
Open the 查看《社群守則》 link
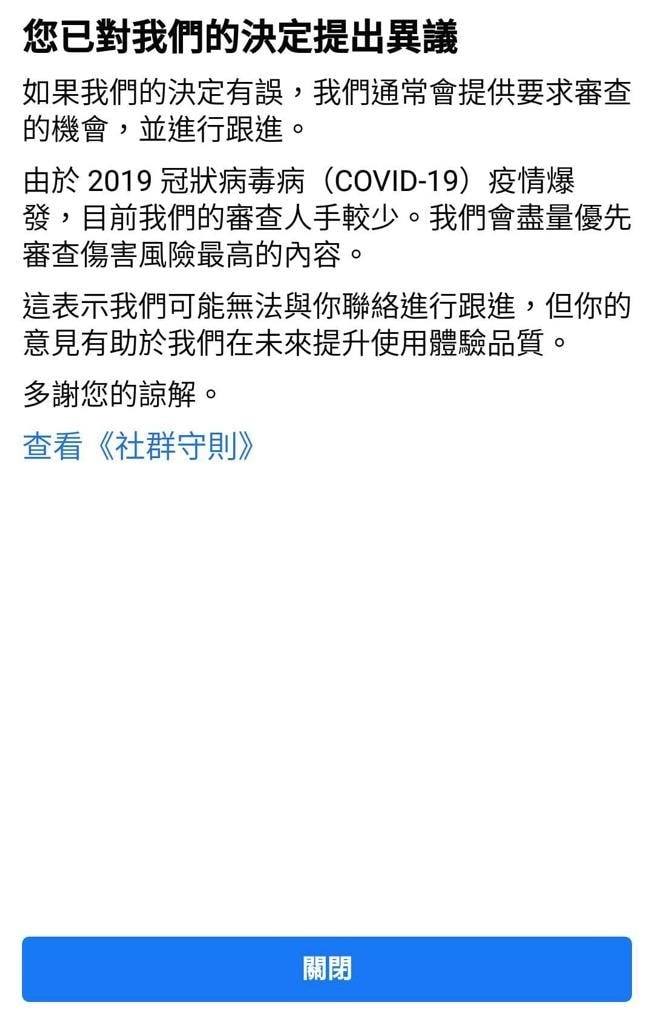pyautogui.click(x=139, y=447)
